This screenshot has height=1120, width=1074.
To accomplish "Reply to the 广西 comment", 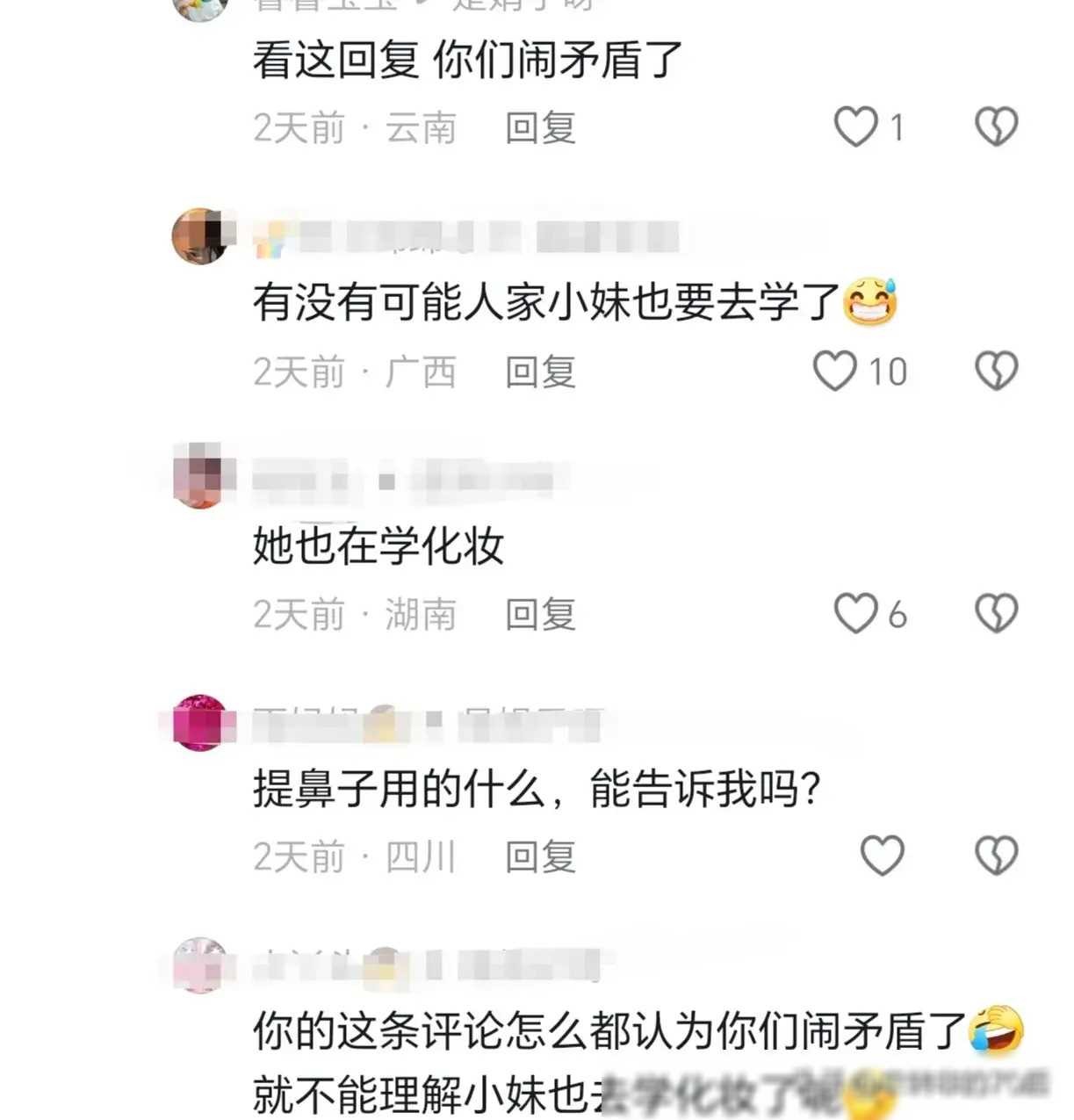I will (x=540, y=372).
